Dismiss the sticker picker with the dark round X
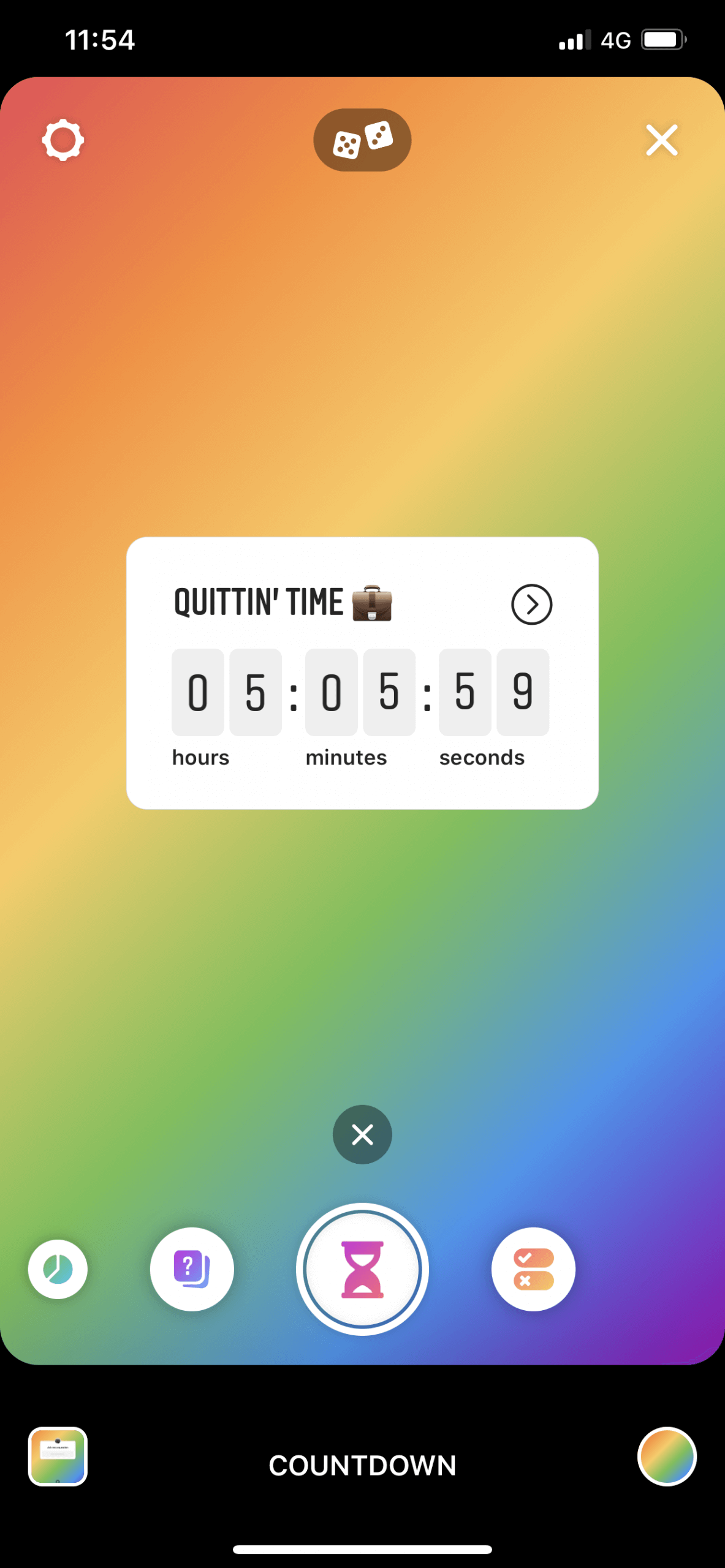 click(362, 1134)
